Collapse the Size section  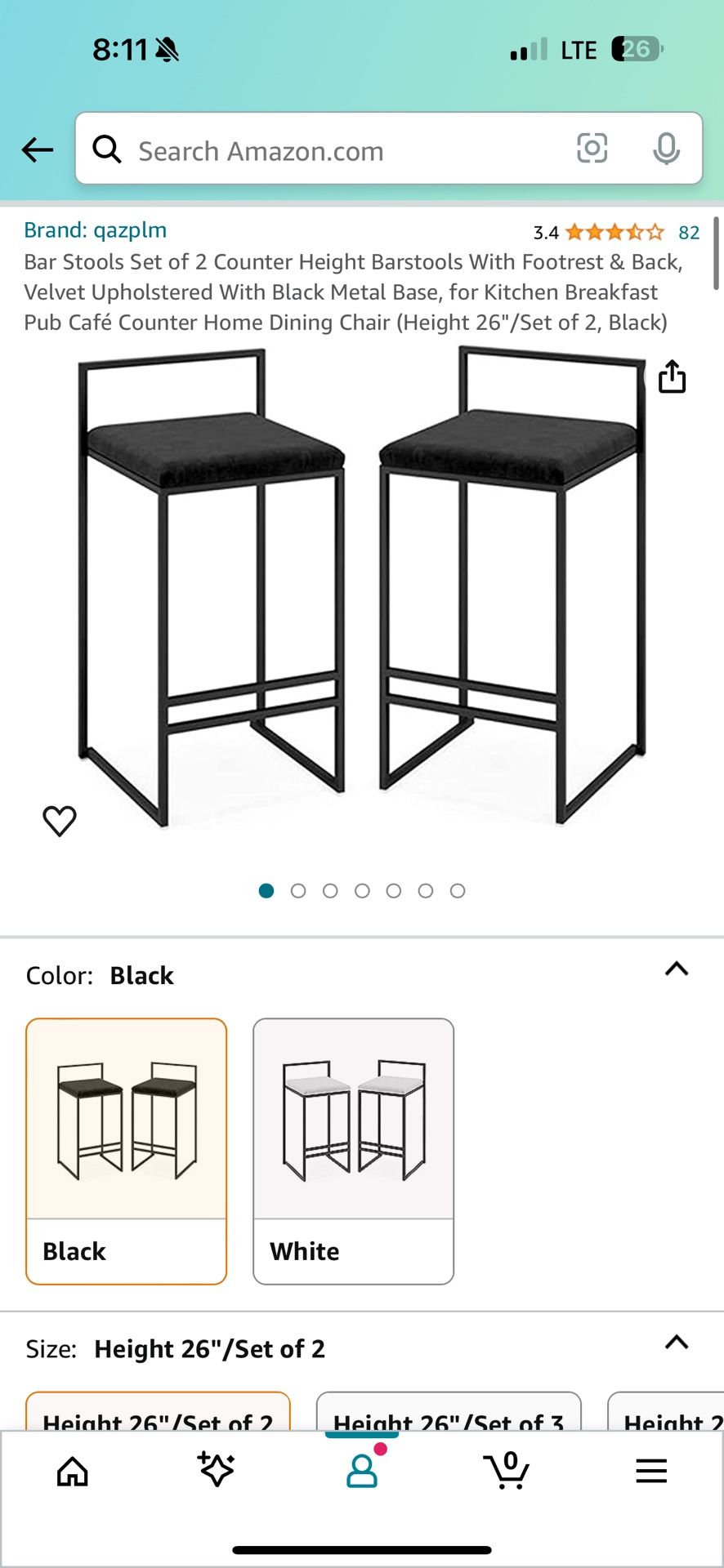click(676, 1343)
